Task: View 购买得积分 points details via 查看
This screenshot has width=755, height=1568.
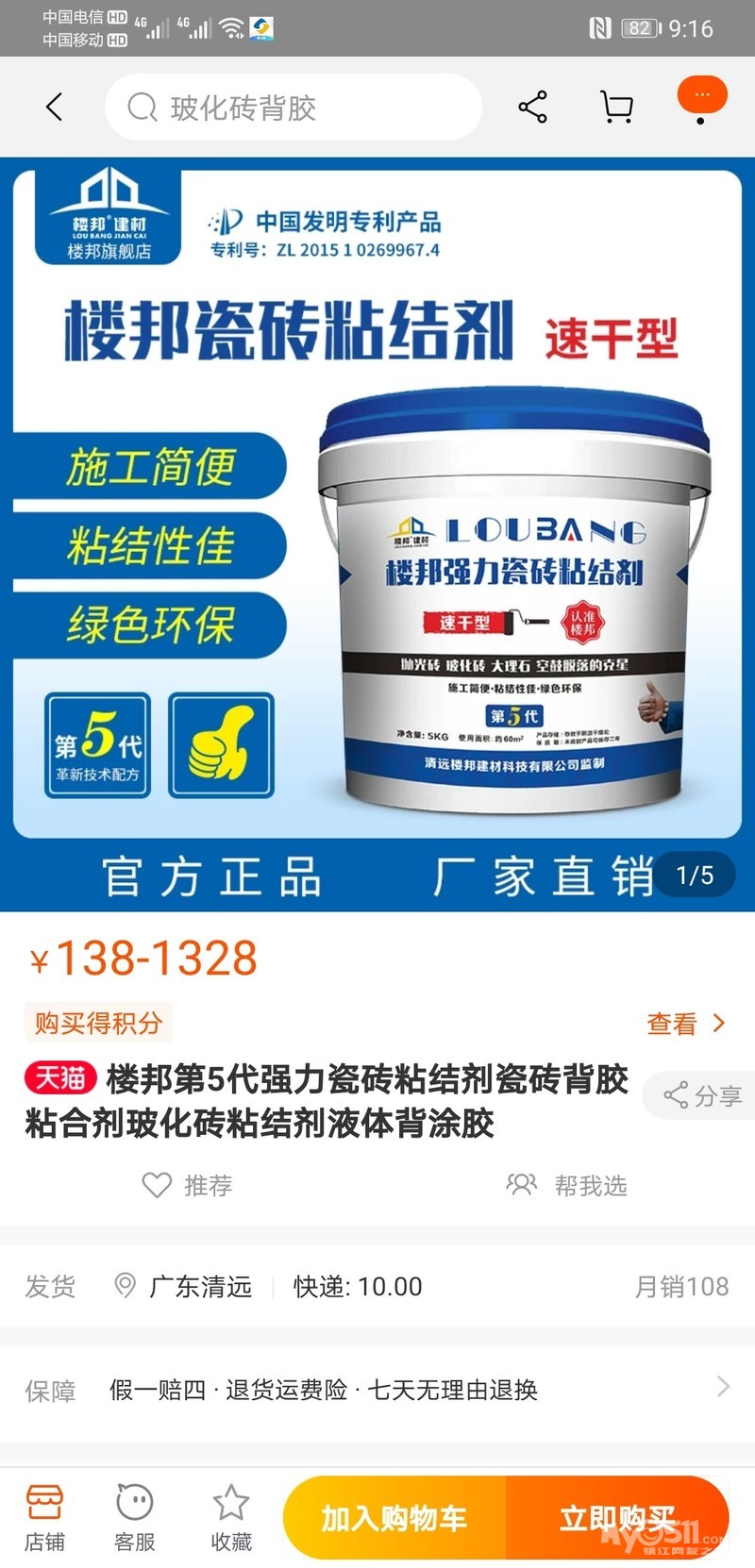Action: [x=685, y=1024]
